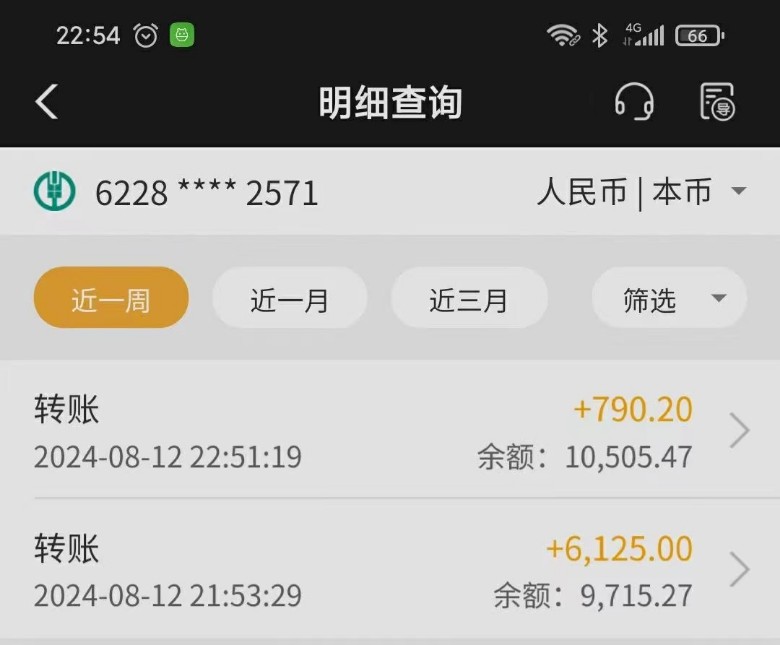Screen dimensions: 780x645
Task: Open the +790.20 转账 transaction details
Action: [x=390, y=431]
